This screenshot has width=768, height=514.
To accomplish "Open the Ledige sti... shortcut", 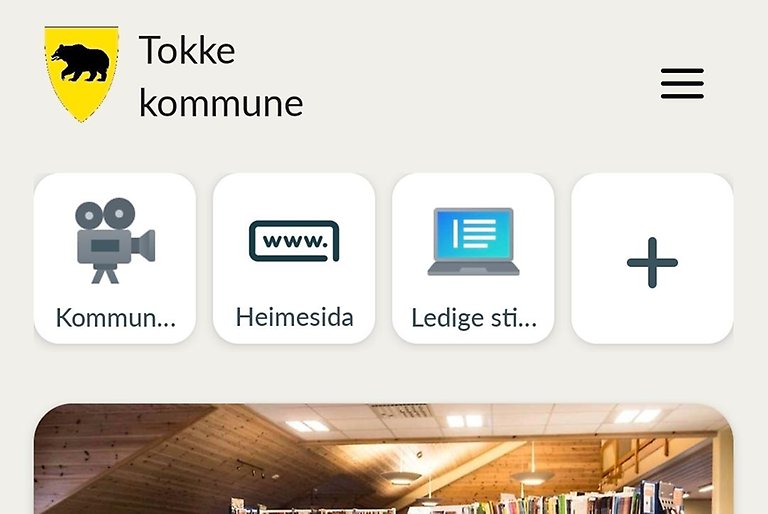I will tap(473, 258).
